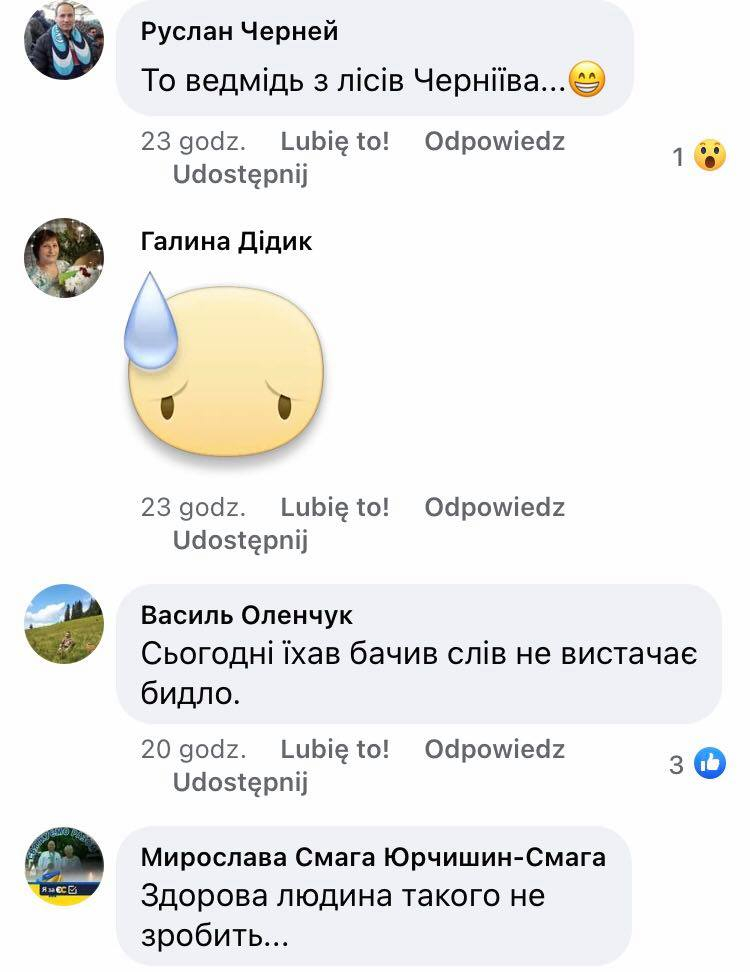Share Галина Дідик's comment via Udostępnij
The width and height of the screenshot is (750, 972).
(x=240, y=540)
